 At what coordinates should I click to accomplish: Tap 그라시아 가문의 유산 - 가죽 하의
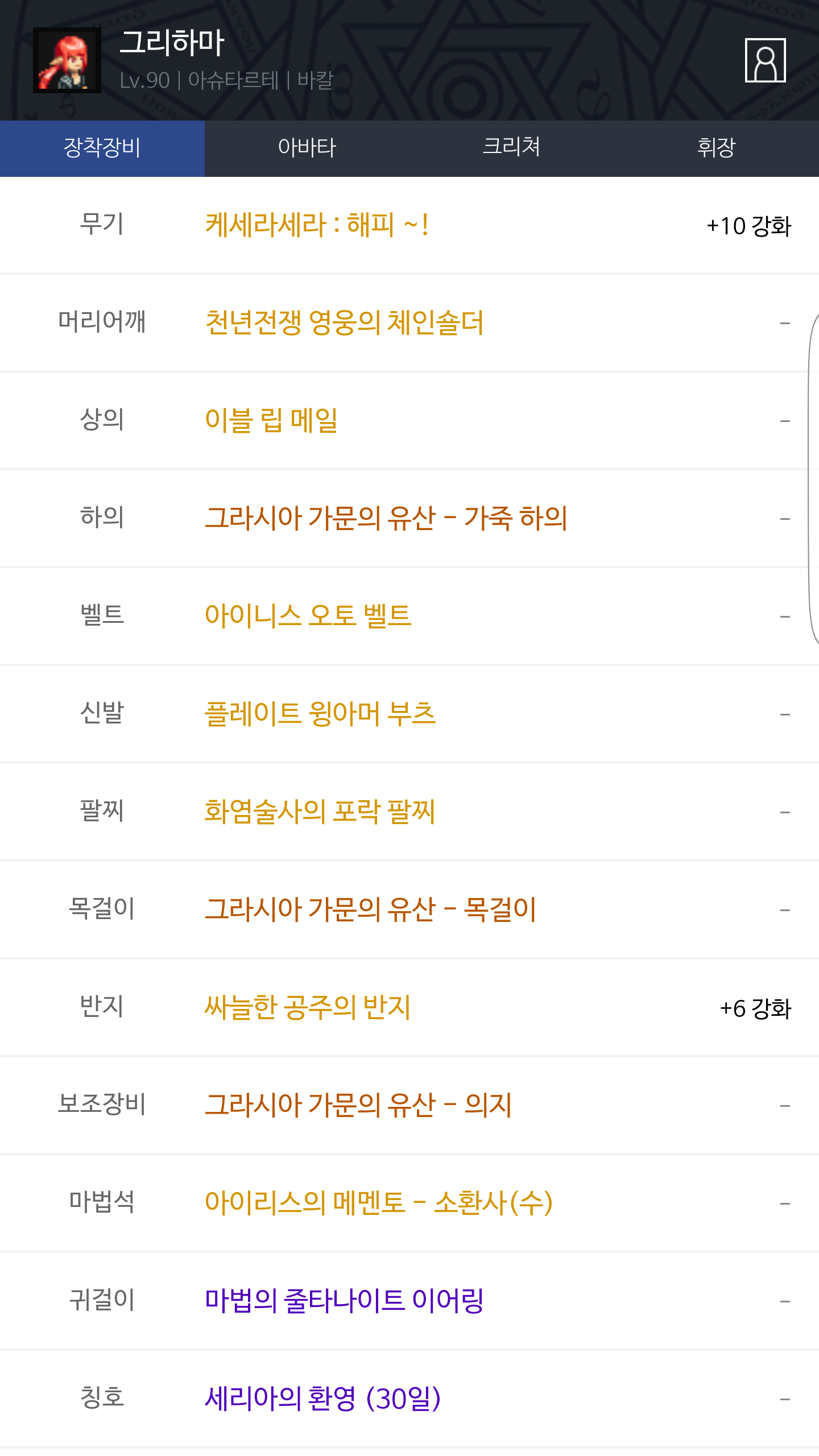[x=386, y=518]
